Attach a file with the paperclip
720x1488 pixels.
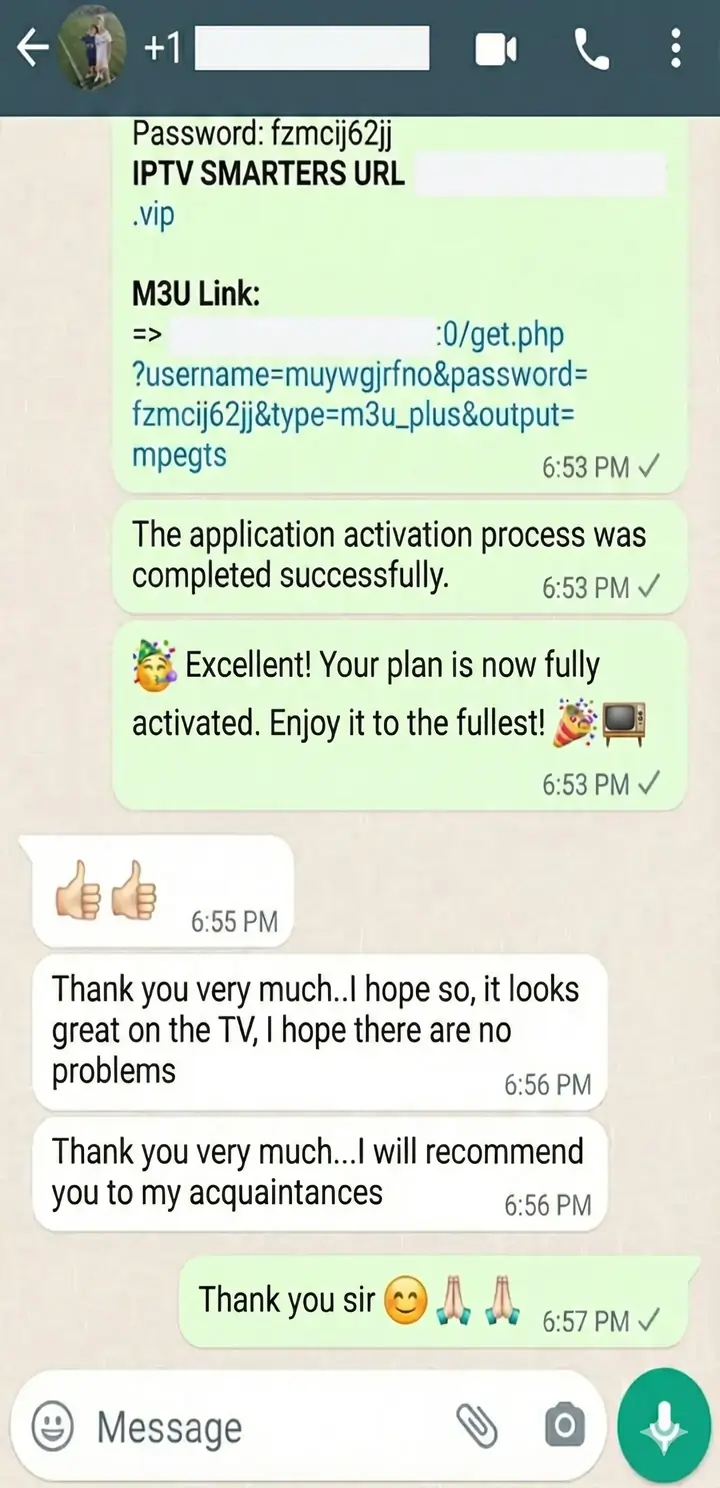[477, 1425]
